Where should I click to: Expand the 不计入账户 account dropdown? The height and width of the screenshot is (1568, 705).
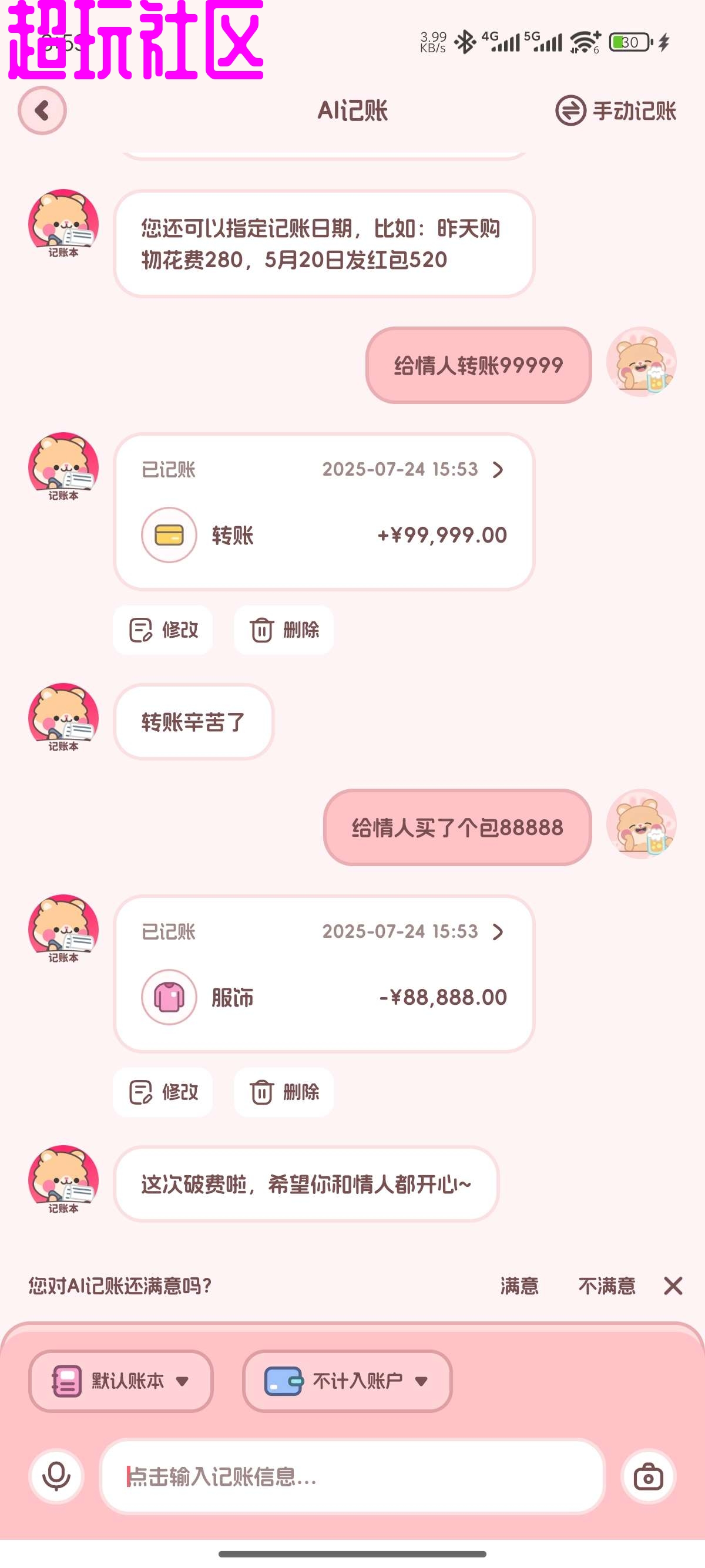click(x=347, y=1381)
